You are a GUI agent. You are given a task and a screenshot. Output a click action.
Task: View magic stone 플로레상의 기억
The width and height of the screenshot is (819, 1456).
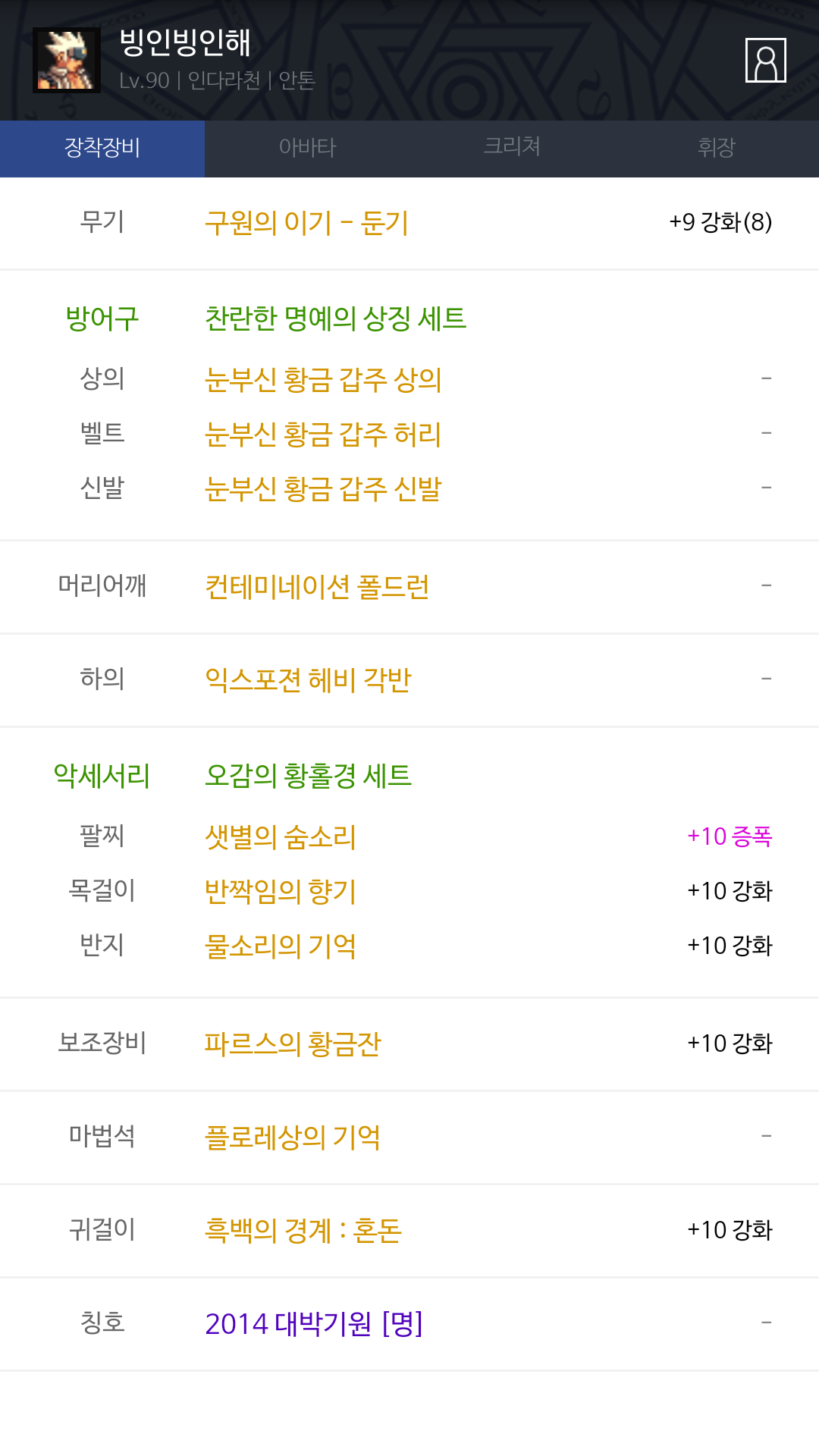(293, 1137)
